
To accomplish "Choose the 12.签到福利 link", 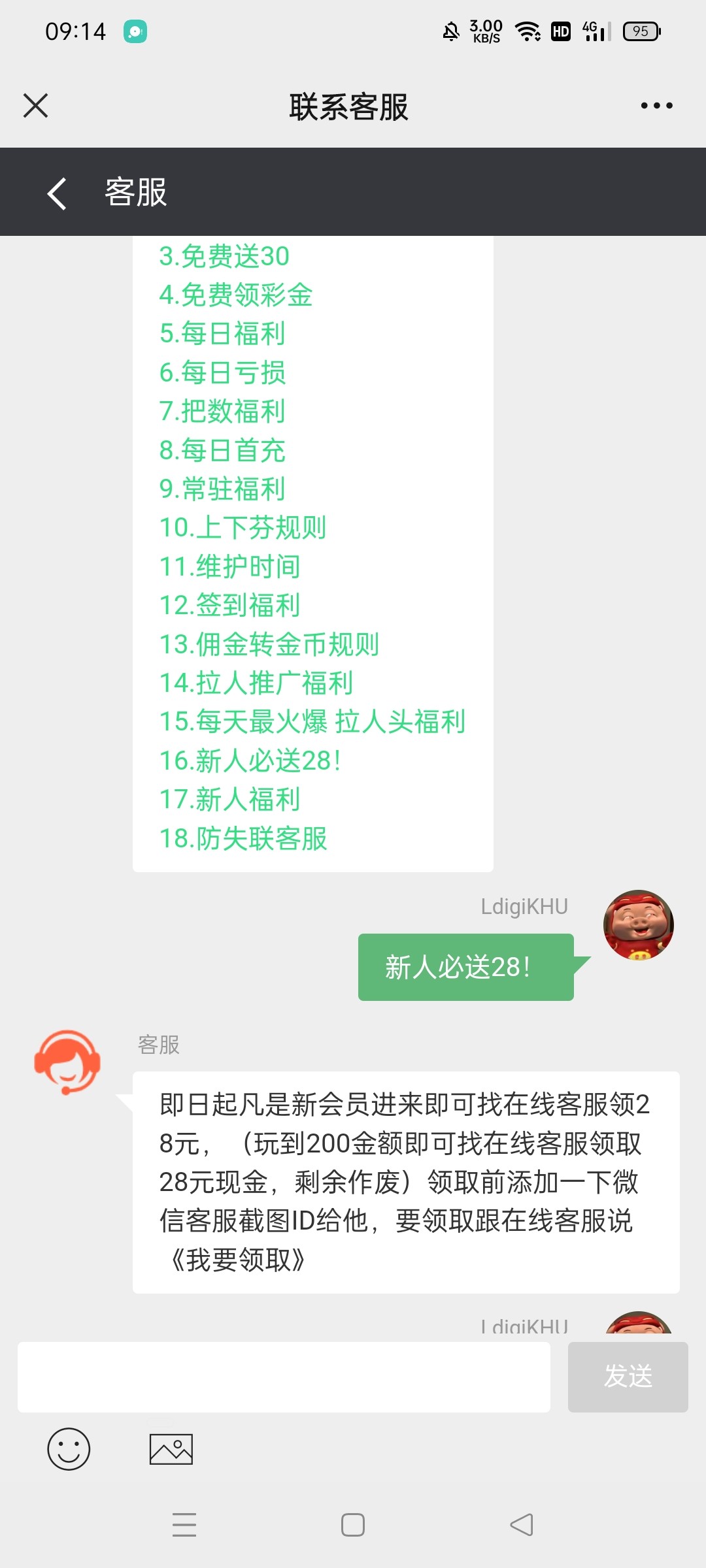I will pos(229,605).
